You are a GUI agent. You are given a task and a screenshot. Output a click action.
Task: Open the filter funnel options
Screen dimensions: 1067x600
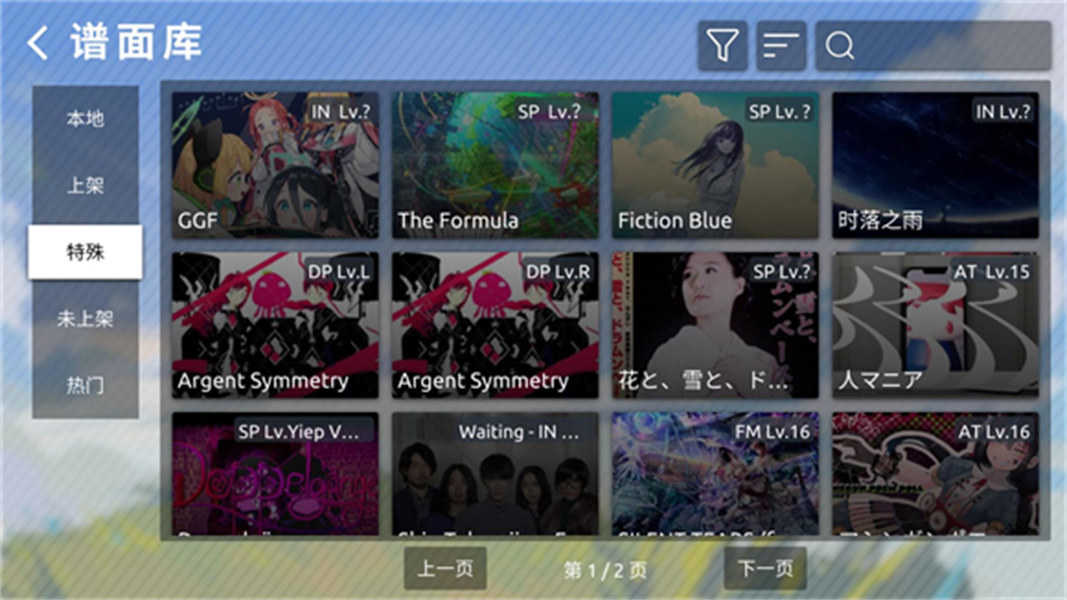pos(722,45)
